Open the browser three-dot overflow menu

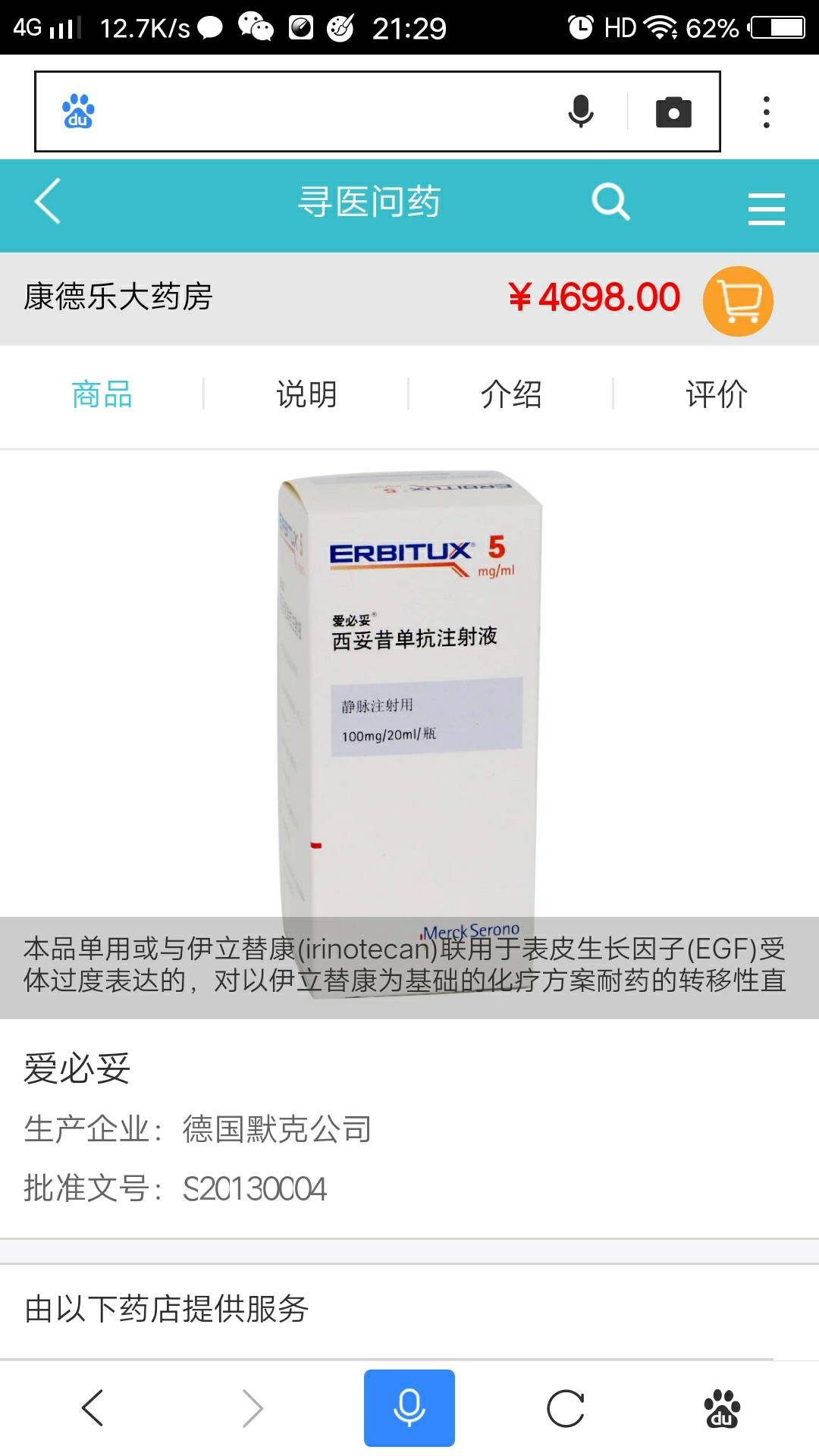coord(767,112)
